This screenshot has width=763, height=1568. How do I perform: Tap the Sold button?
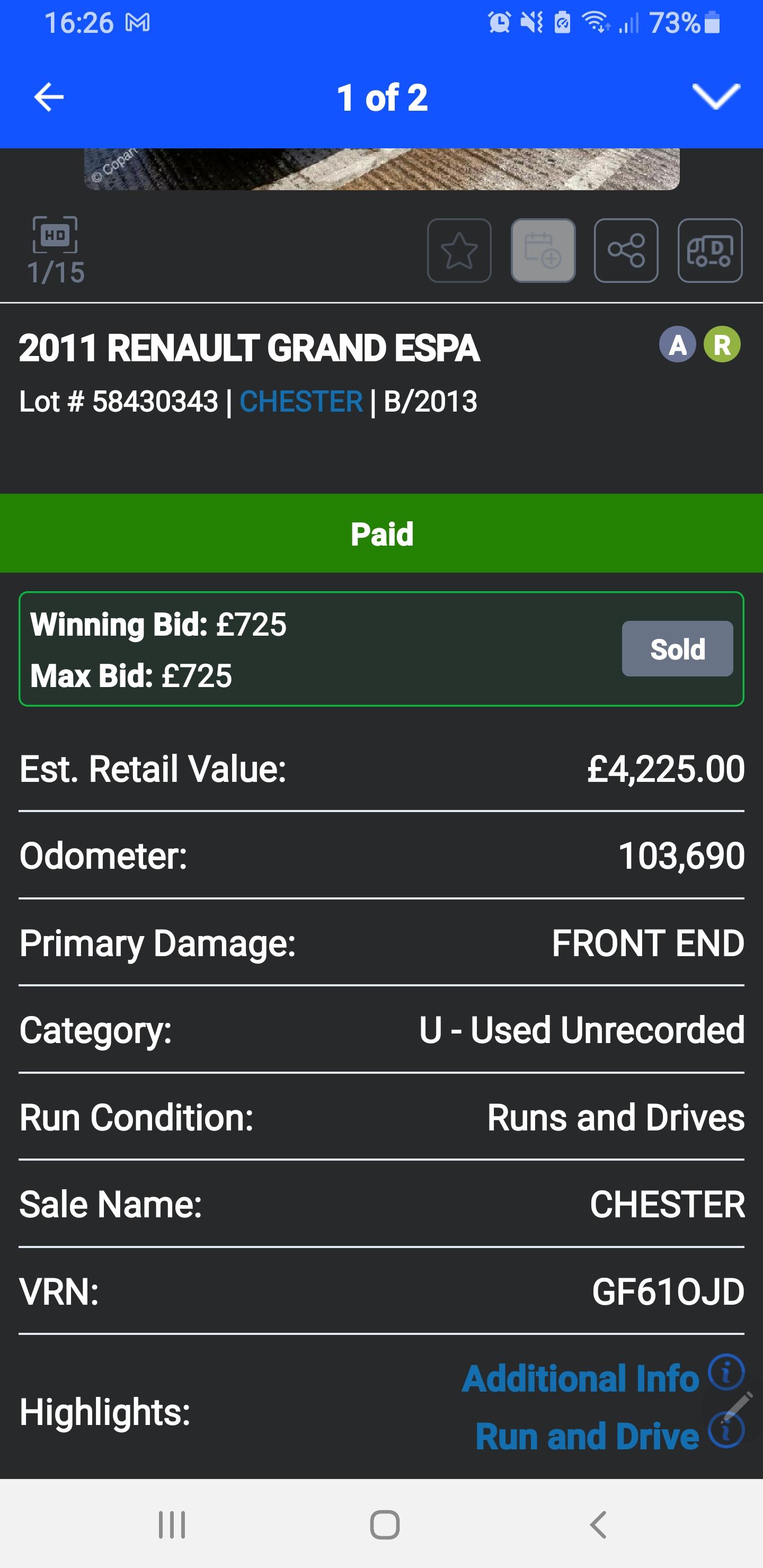point(677,649)
